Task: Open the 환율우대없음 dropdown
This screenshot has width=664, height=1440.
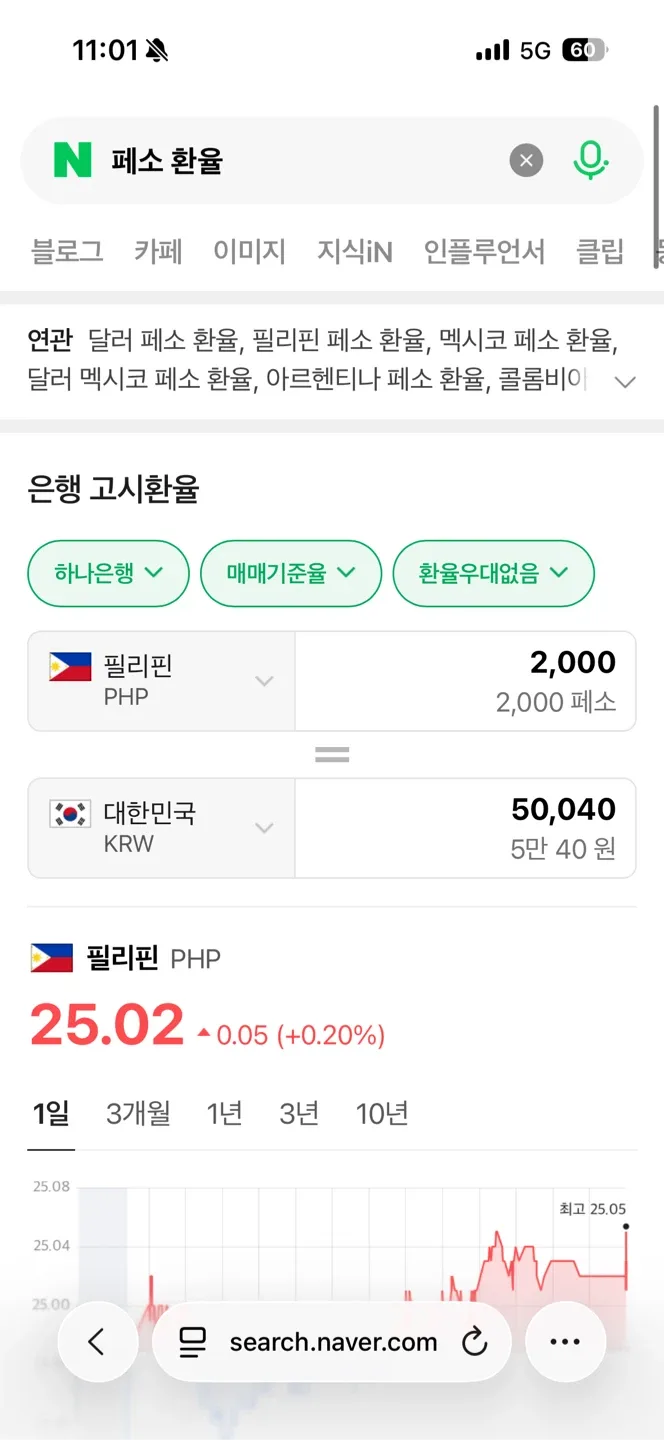Action: [x=493, y=573]
